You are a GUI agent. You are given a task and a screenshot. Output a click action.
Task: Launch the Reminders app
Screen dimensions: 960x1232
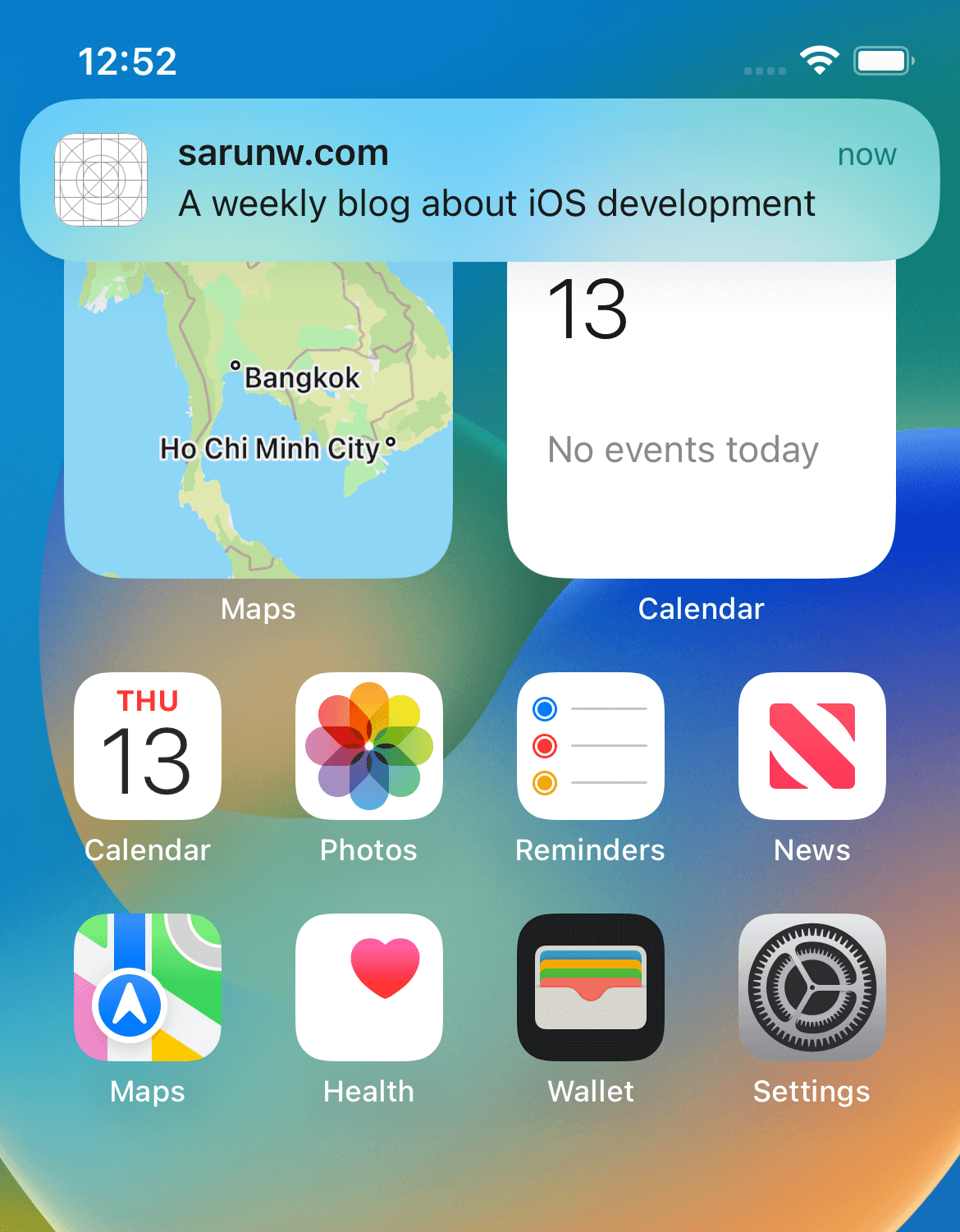(591, 746)
